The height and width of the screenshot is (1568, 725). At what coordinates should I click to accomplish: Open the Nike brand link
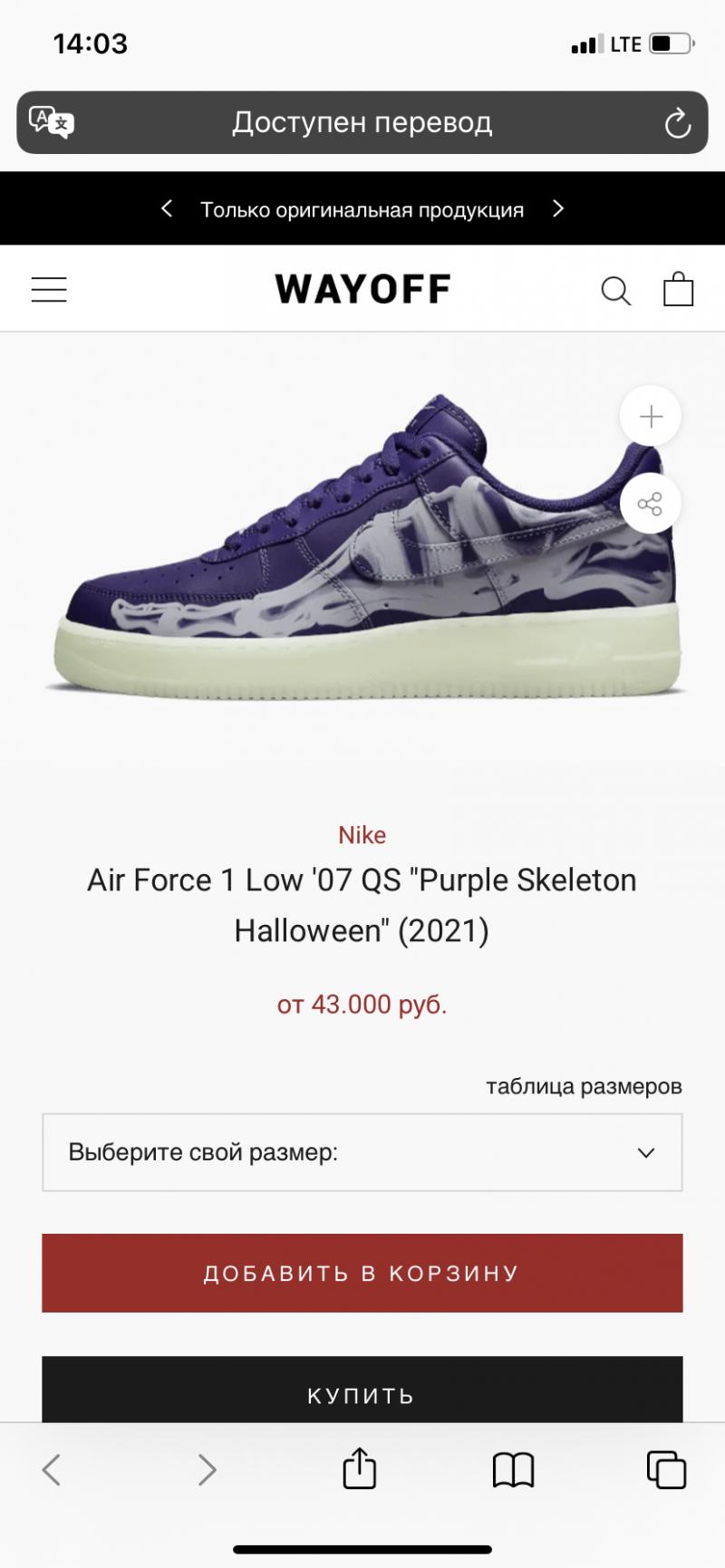click(362, 835)
